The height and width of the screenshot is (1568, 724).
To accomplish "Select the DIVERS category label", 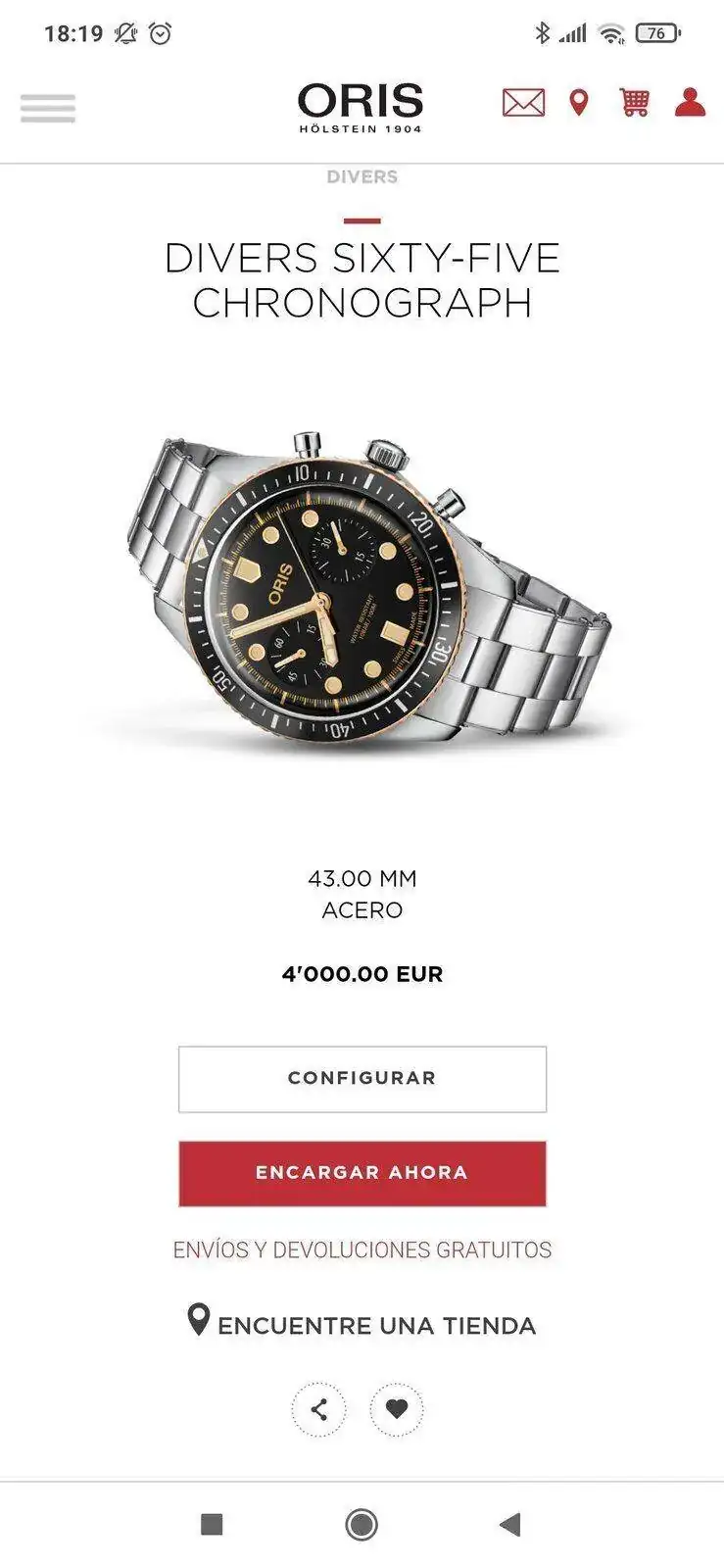I will (362, 176).
